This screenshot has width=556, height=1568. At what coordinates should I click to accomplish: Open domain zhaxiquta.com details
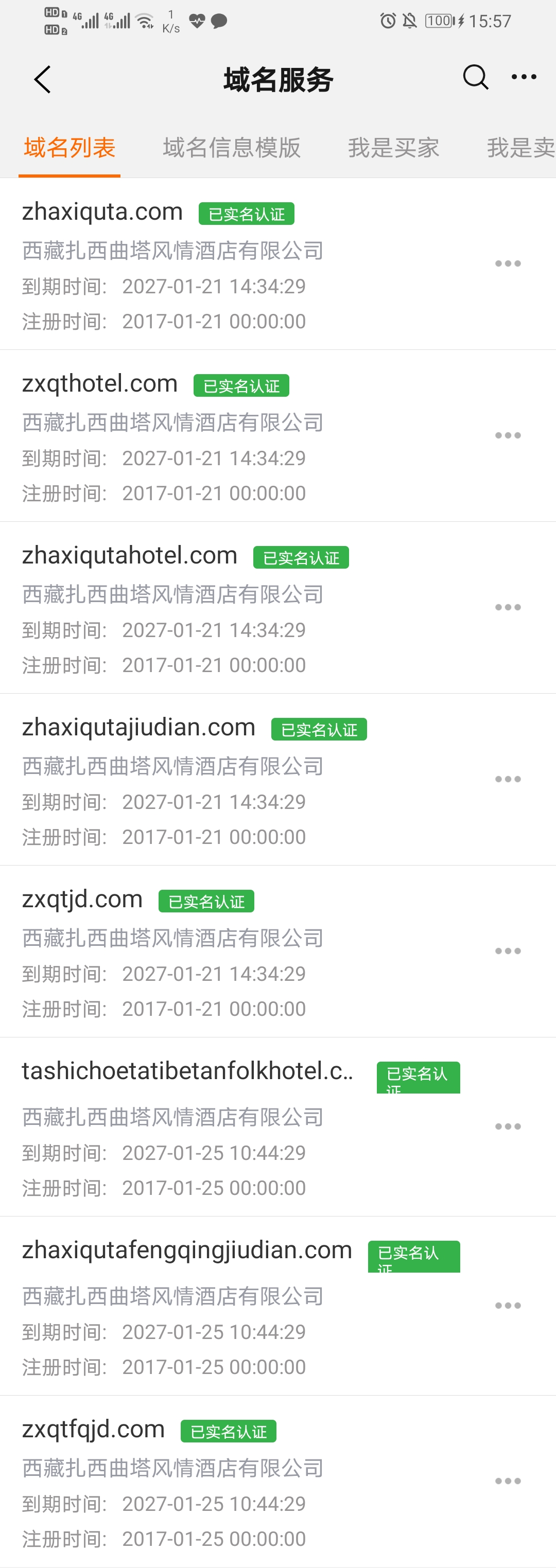click(102, 212)
